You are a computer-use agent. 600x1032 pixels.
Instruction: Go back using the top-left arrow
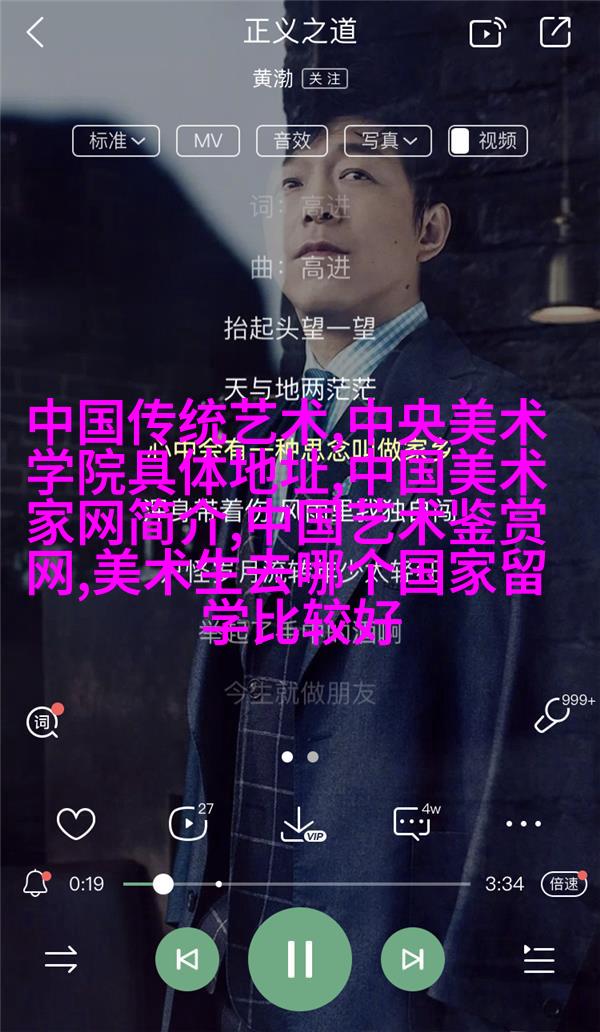(35, 33)
